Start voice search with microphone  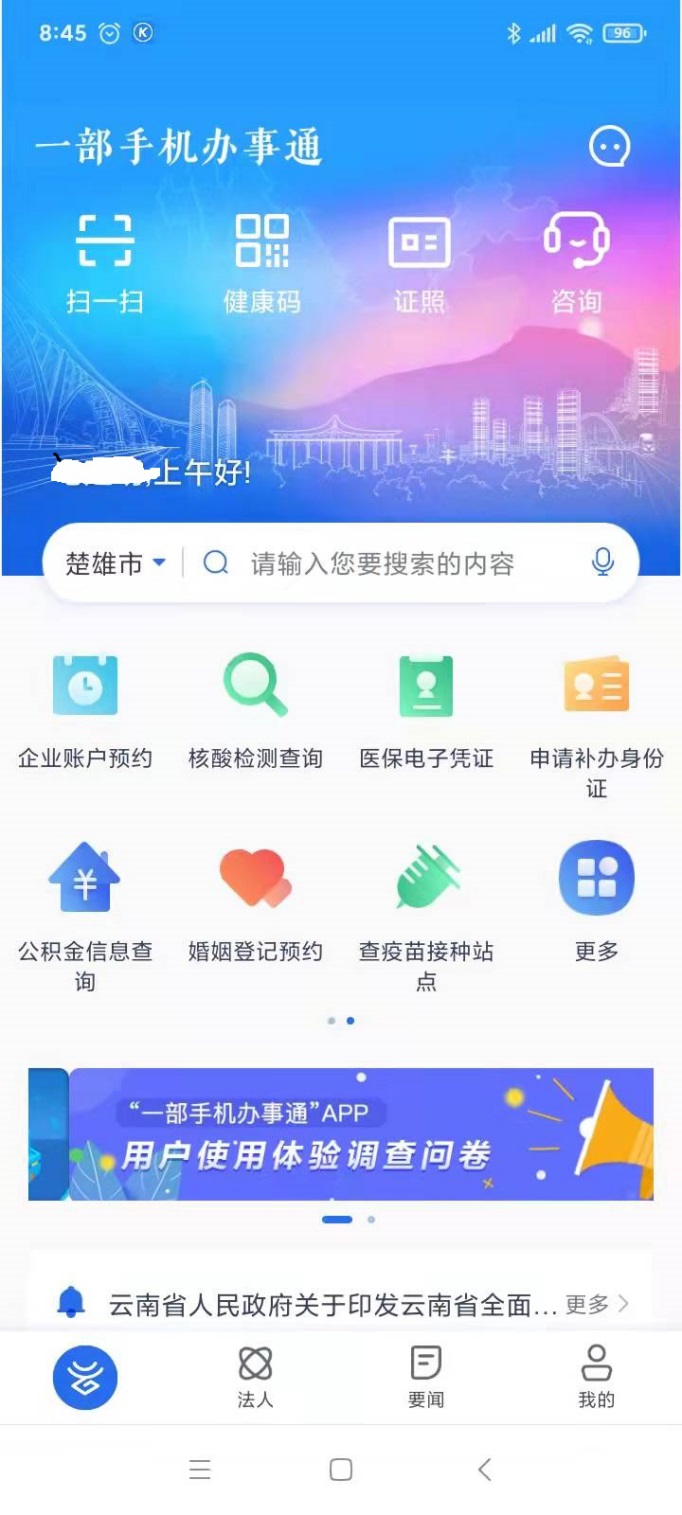click(x=602, y=562)
